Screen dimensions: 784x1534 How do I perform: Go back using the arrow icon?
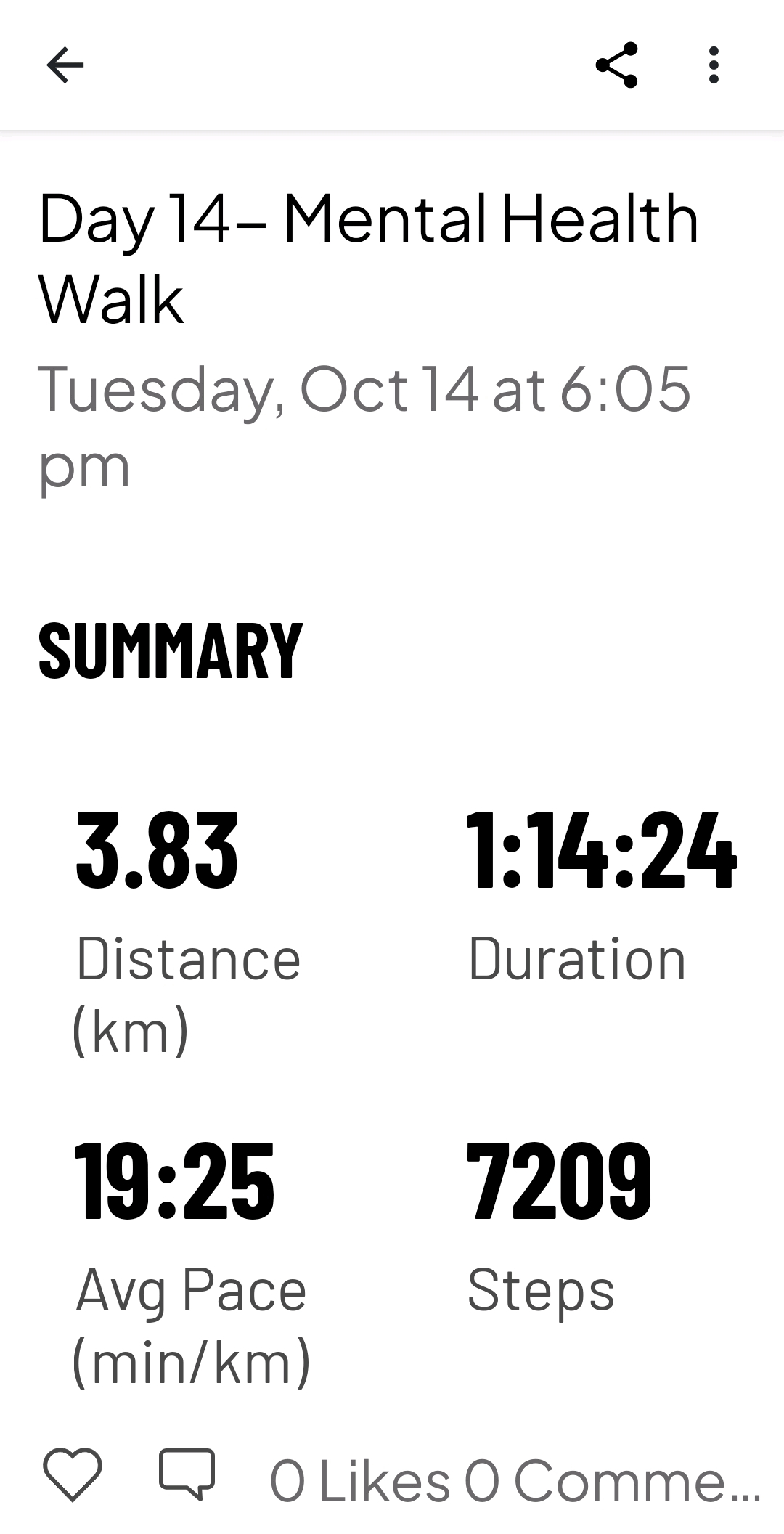tap(65, 65)
